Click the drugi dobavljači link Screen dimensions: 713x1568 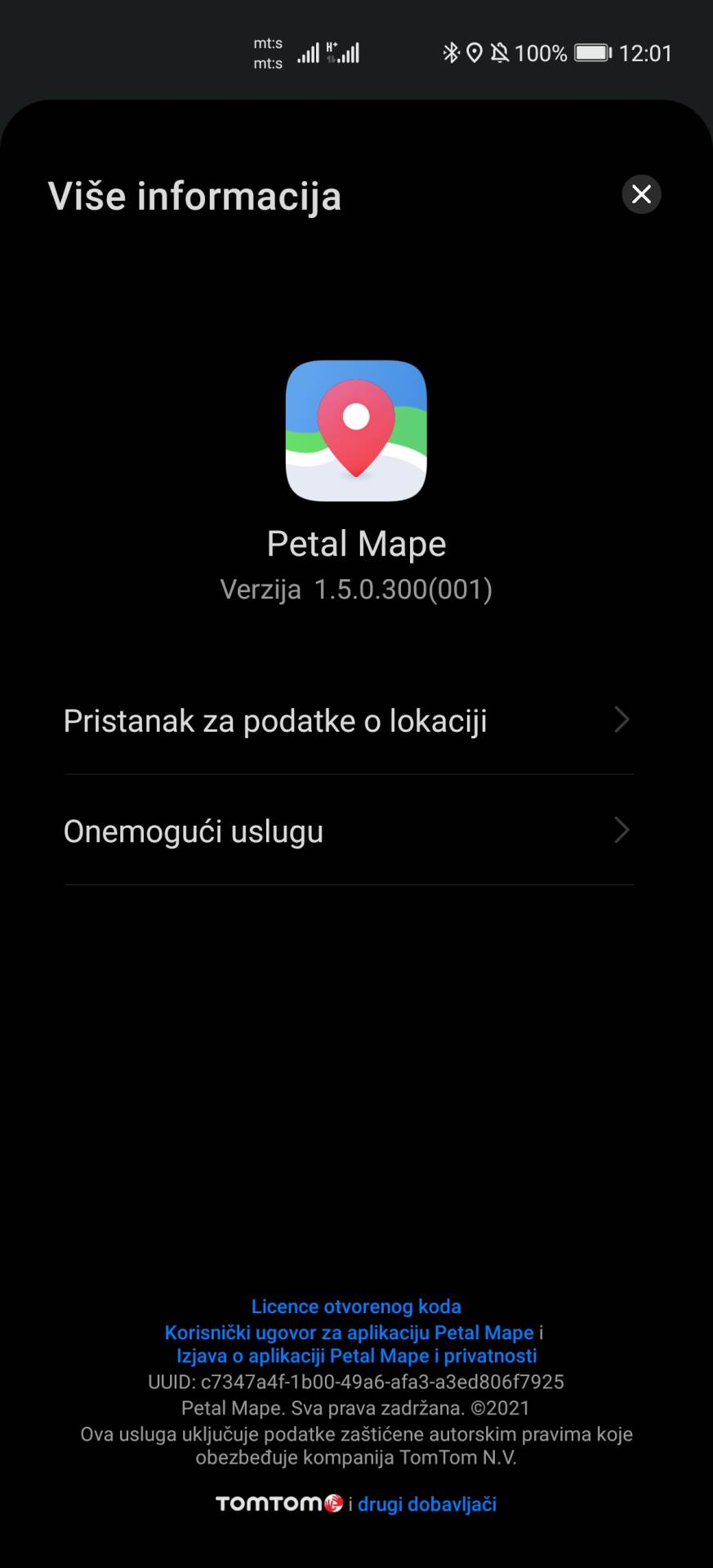(426, 1503)
